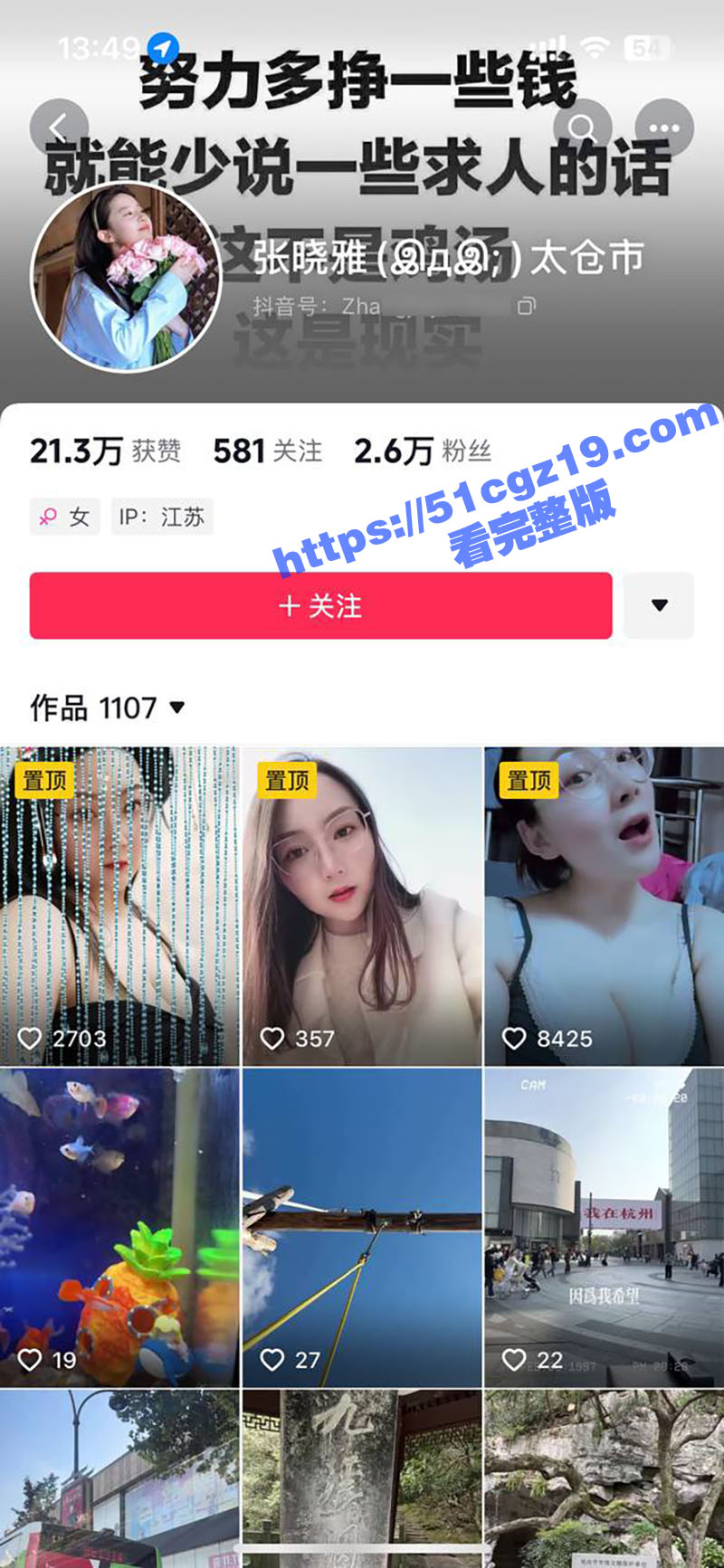724x1568 pixels.
Task: Copy the Douyin ID
Action: point(526,306)
